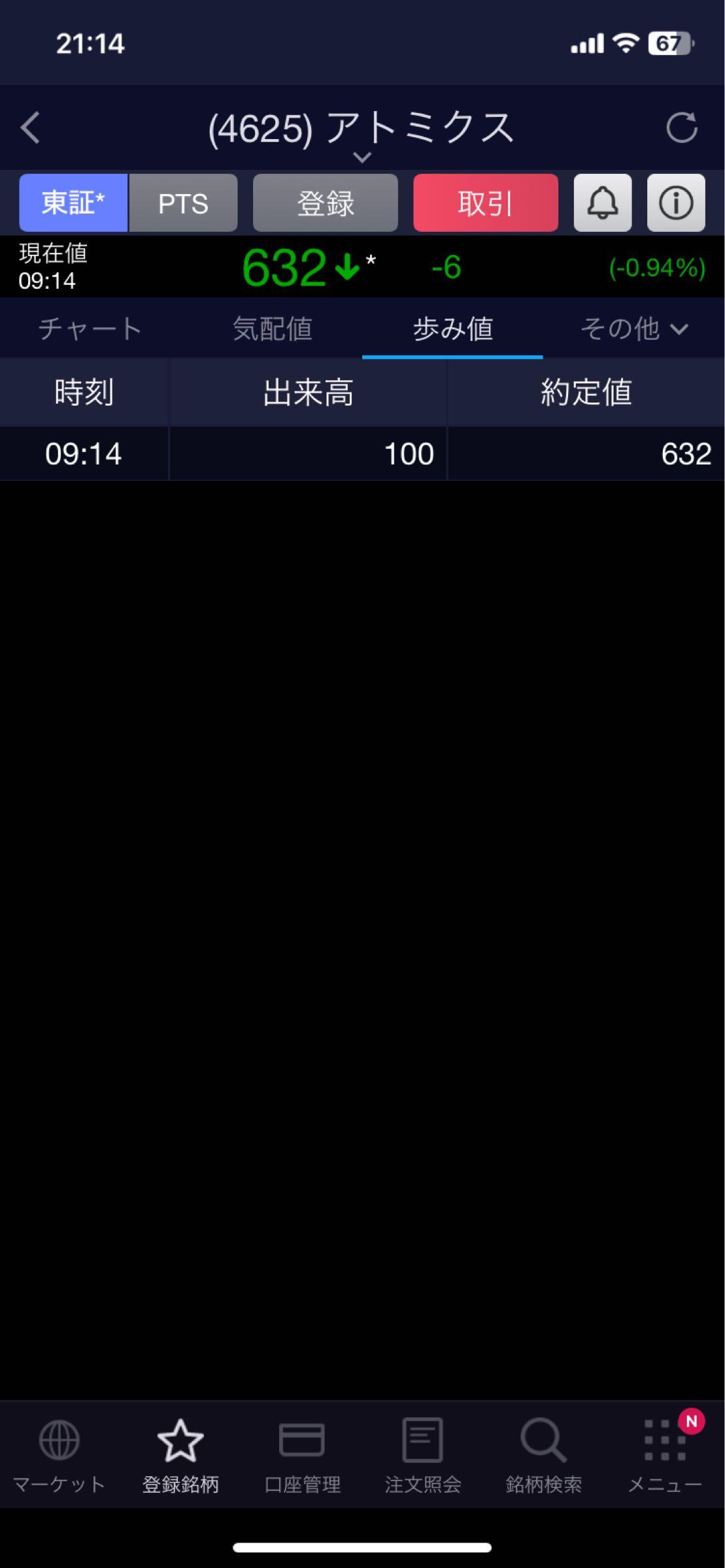Image resolution: width=725 pixels, height=1568 pixels.
Task: Switch to the 気配値 tab
Action: (272, 329)
